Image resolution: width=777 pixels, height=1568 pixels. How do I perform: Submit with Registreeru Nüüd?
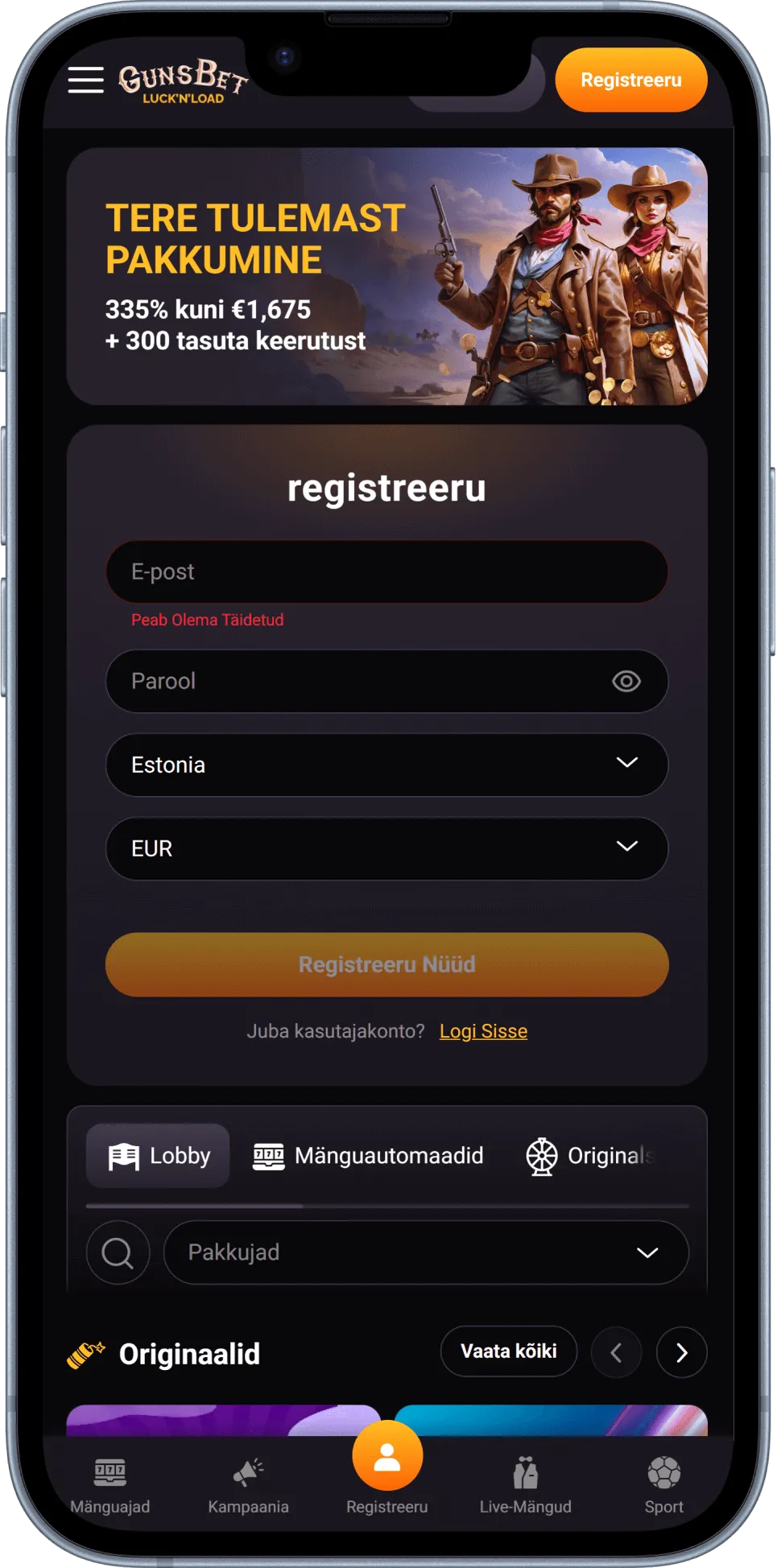[387, 964]
